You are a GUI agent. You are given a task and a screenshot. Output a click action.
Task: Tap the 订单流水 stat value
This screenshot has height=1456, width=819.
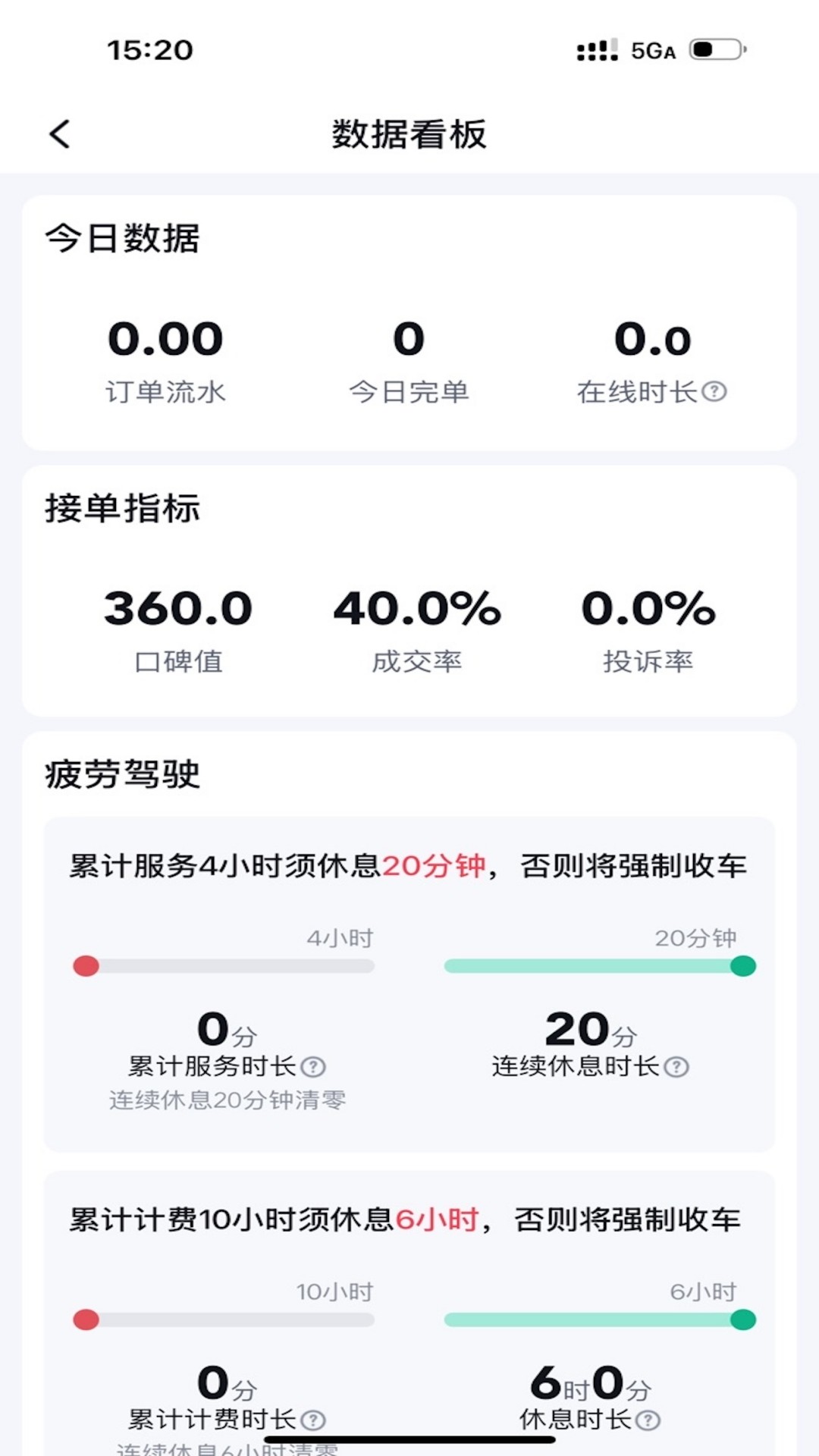165,339
